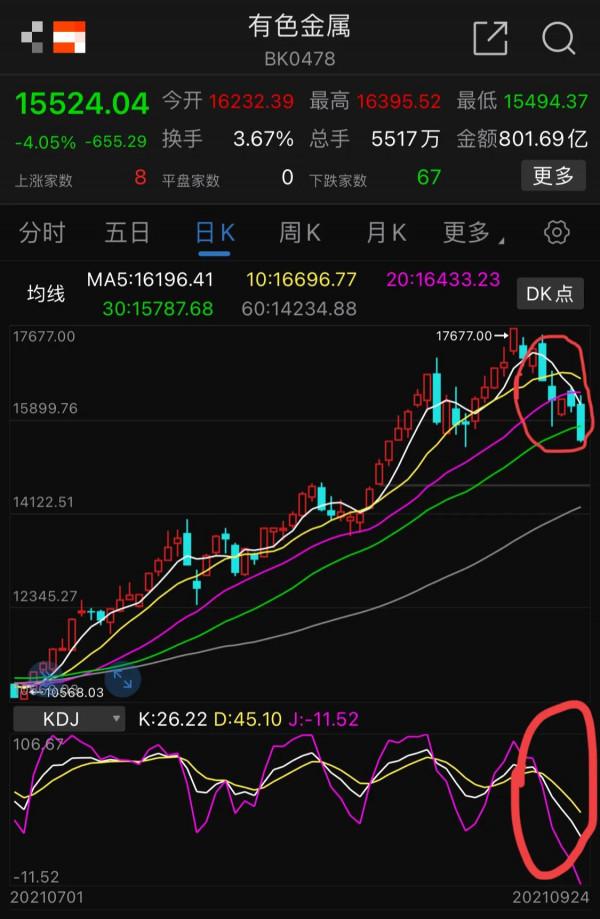Expand chart to full screen

click(122, 678)
